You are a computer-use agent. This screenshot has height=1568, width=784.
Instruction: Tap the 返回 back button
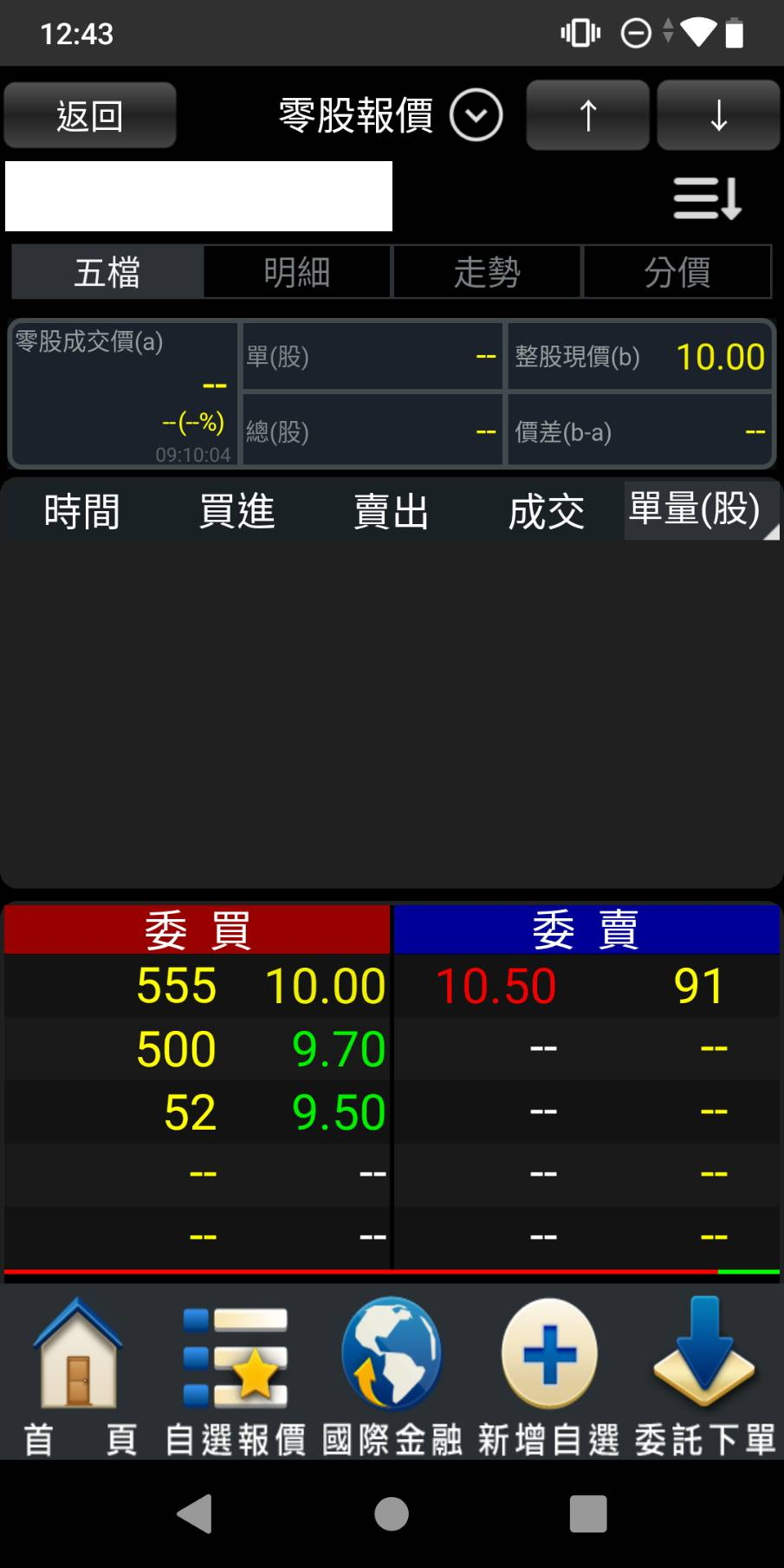coord(90,115)
